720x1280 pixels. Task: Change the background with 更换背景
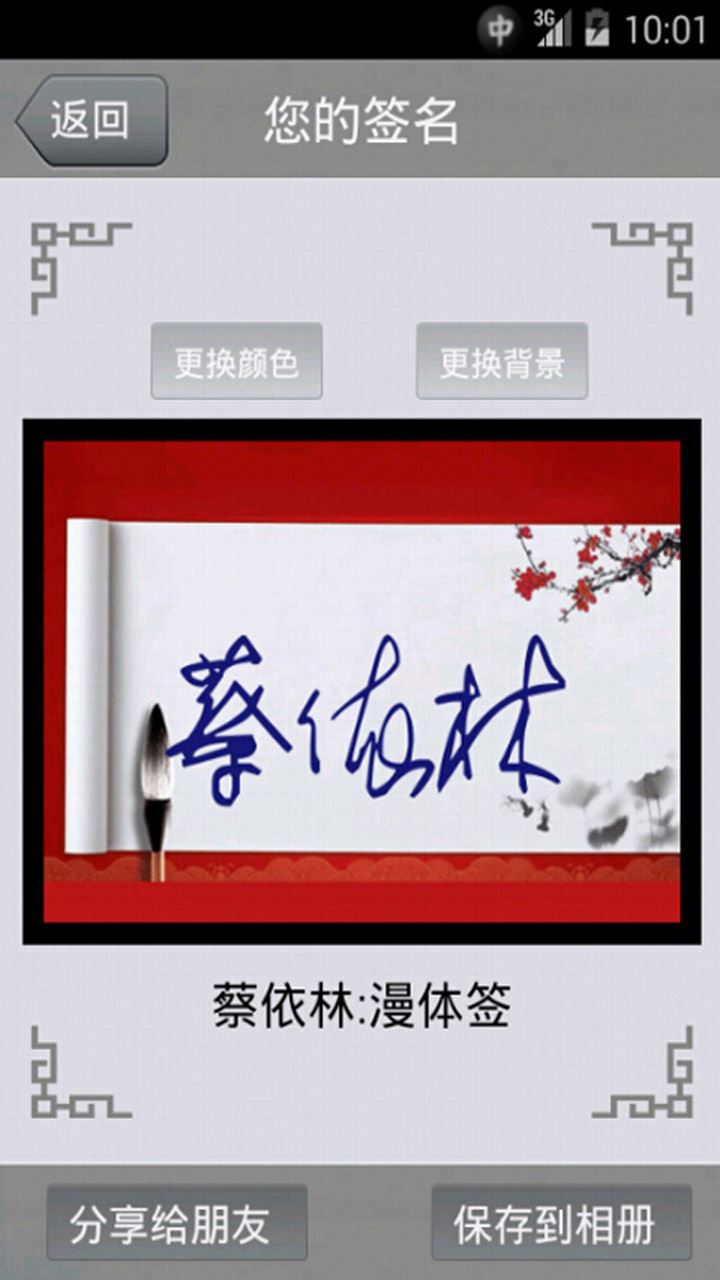pyautogui.click(x=502, y=361)
